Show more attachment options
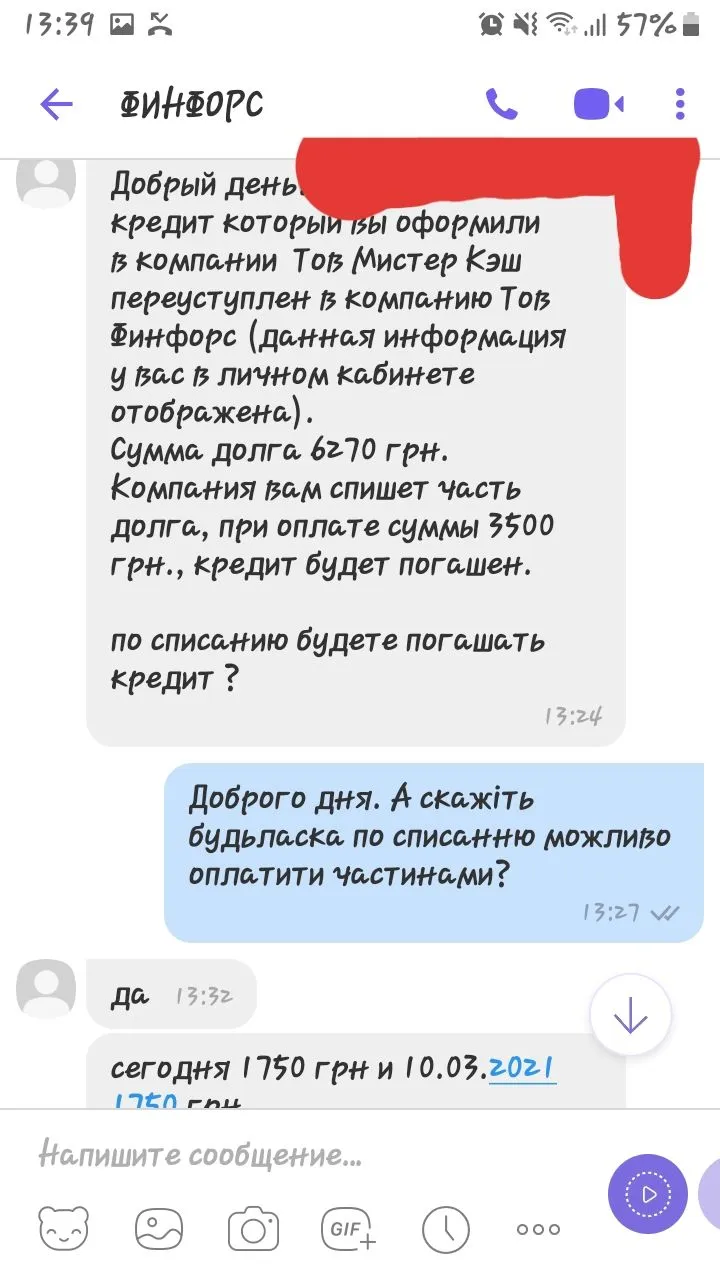The width and height of the screenshot is (720, 1280). (538, 1229)
